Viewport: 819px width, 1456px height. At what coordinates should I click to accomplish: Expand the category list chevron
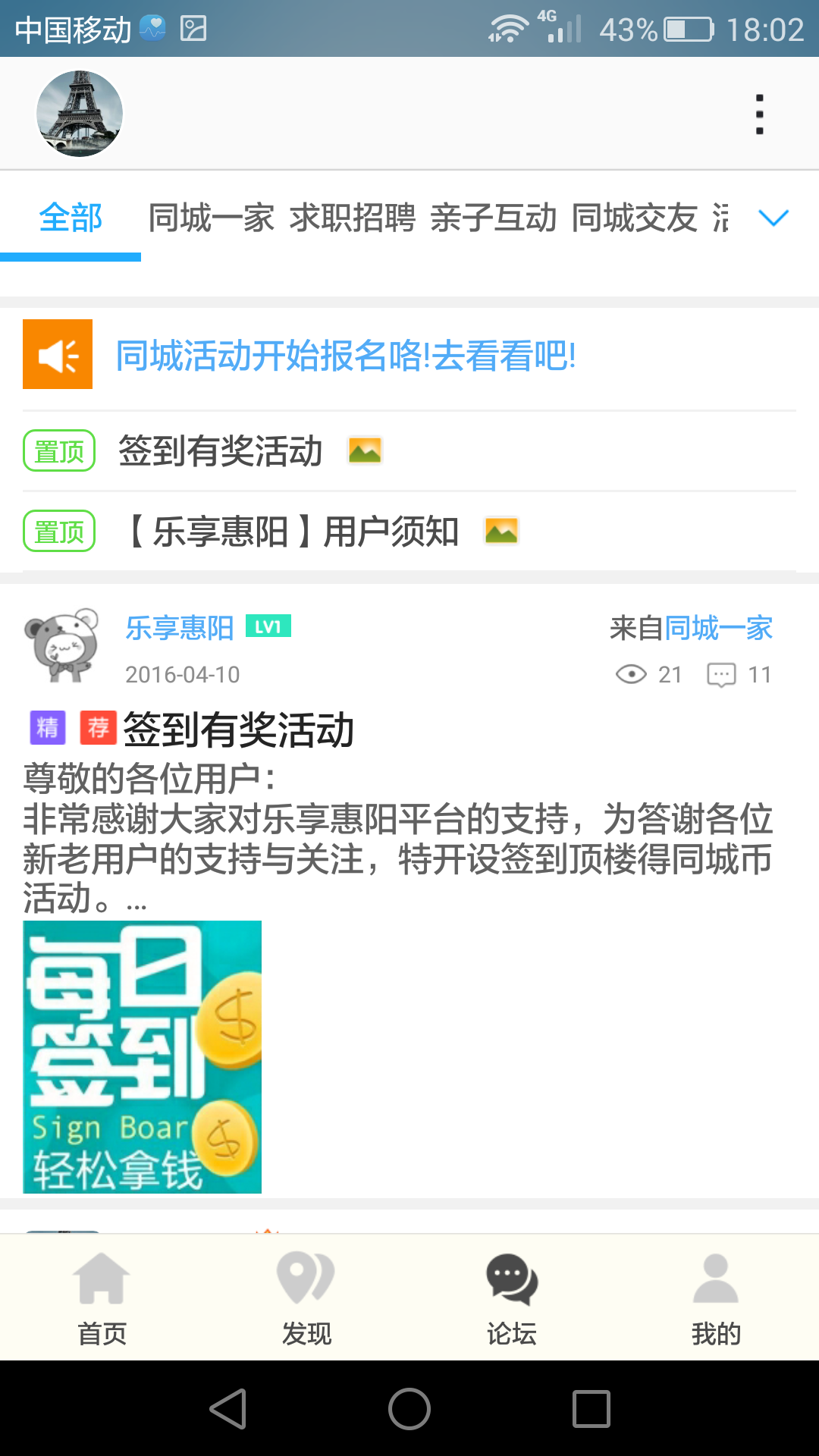(x=773, y=218)
